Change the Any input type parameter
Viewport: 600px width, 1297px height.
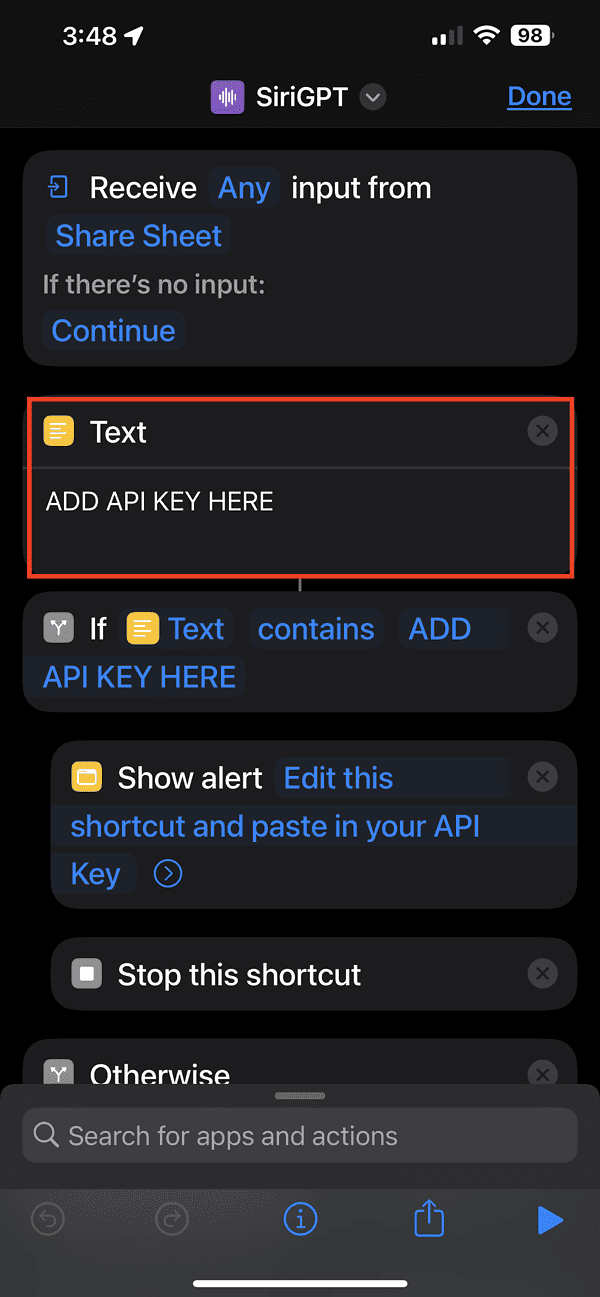[x=244, y=188]
